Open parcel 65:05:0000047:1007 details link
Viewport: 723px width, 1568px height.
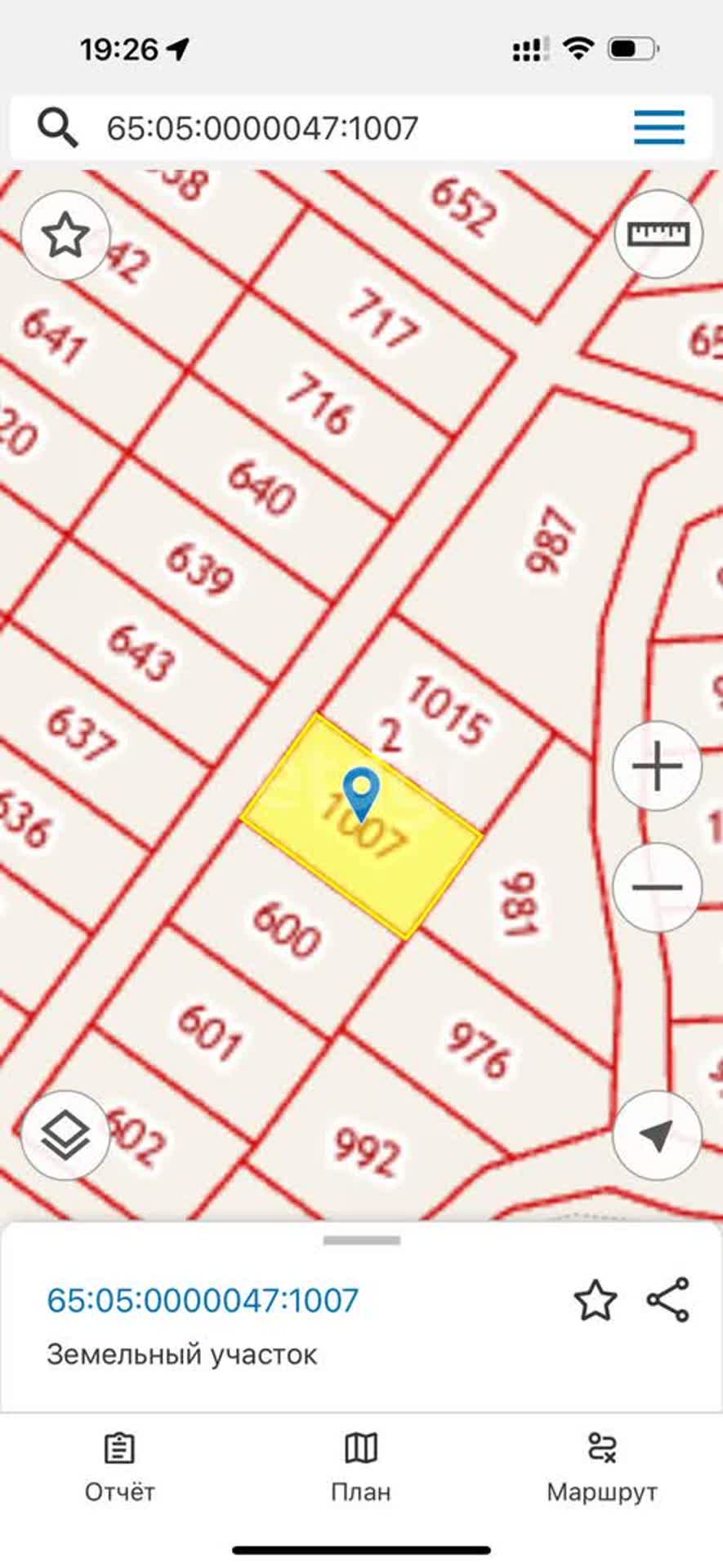tap(203, 1300)
